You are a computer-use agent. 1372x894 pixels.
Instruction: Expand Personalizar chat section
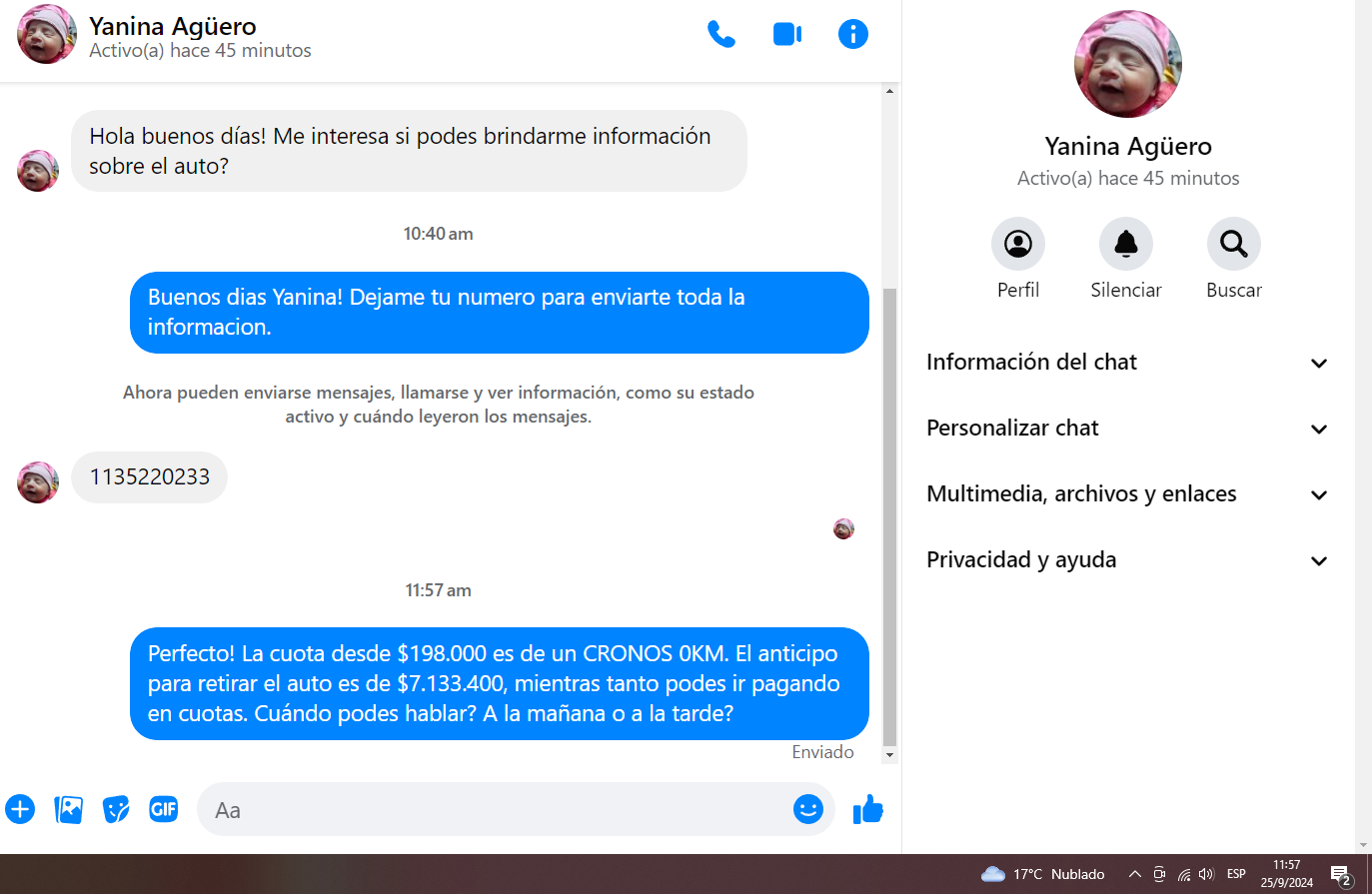point(1127,429)
